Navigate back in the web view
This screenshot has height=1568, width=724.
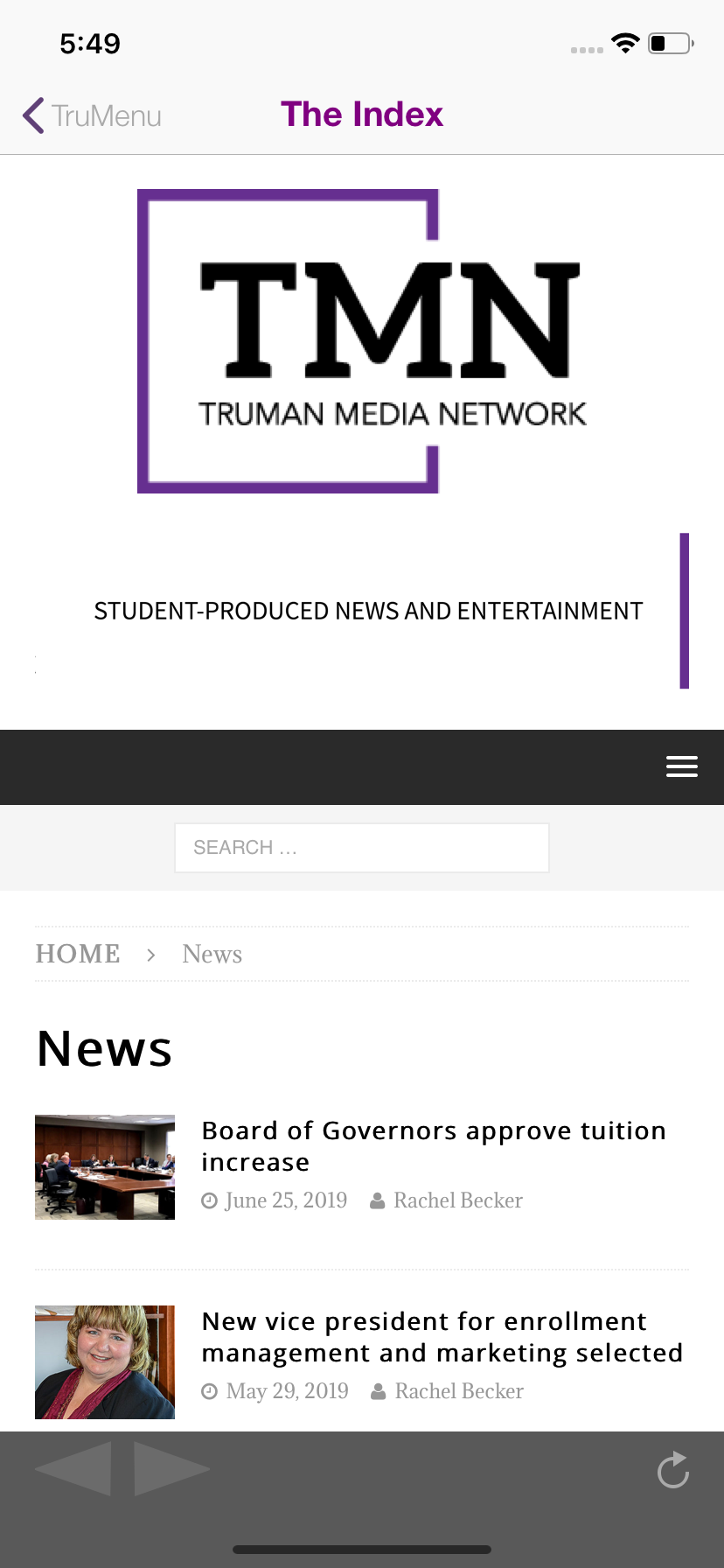[x=73, y=1468]
